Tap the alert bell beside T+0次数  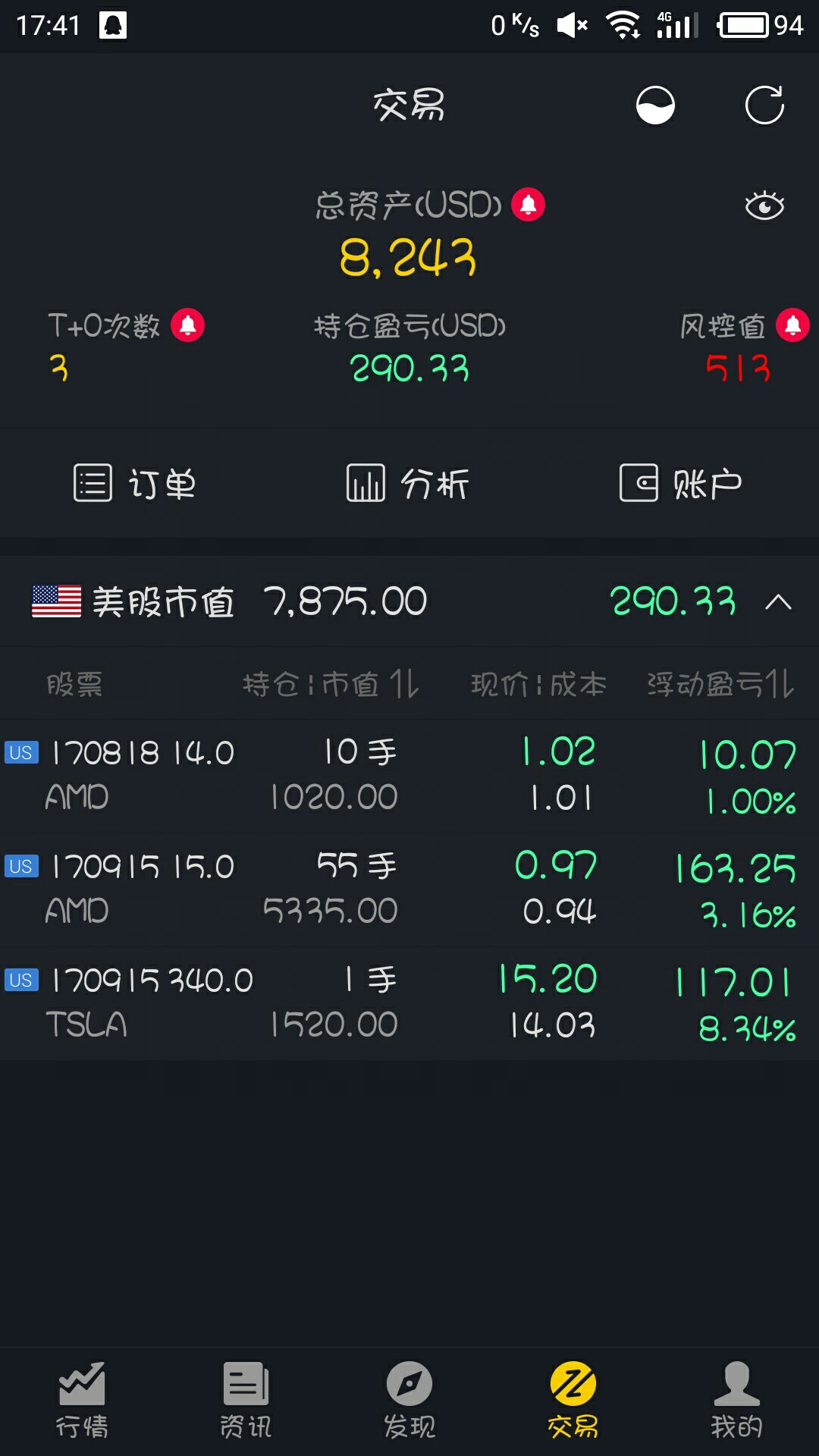click(187, 325)
